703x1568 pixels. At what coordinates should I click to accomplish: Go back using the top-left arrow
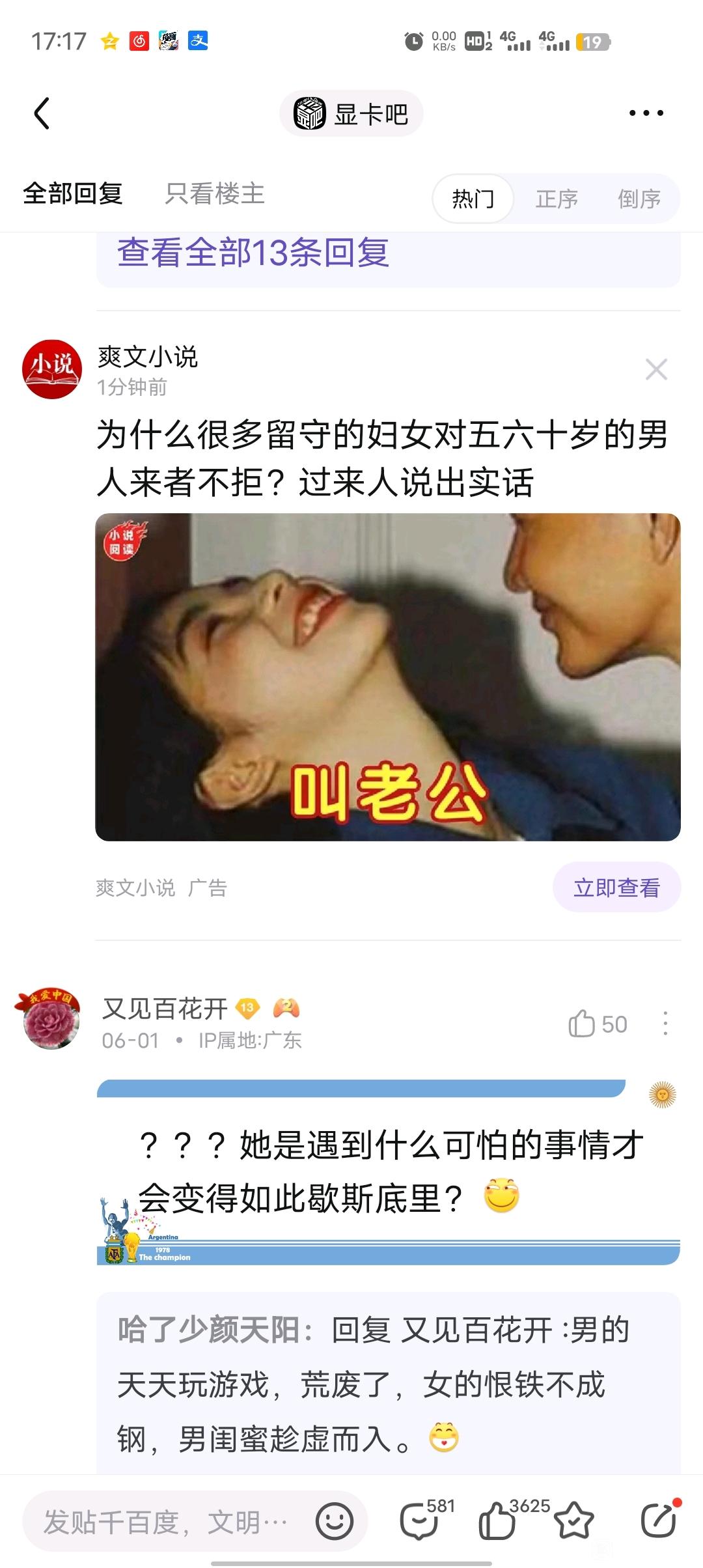[x=42, y=113]
